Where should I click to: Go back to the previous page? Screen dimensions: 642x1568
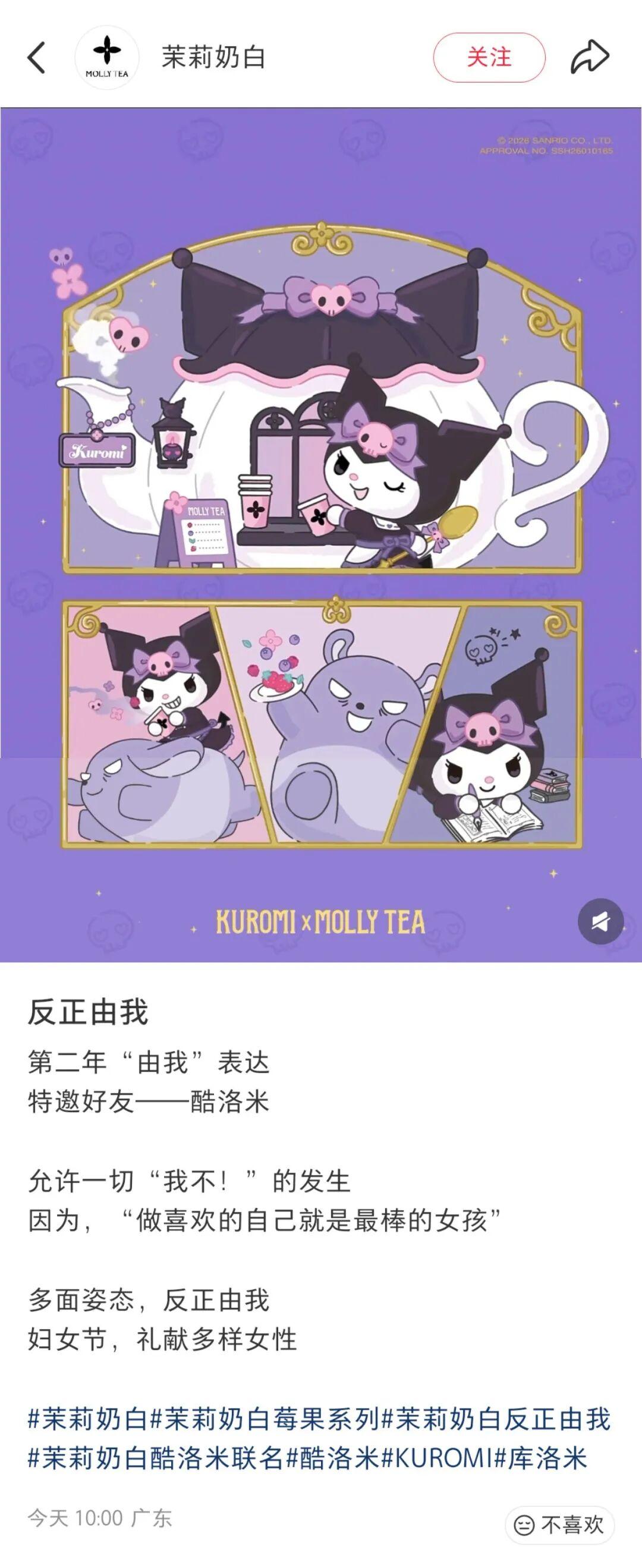tap(36, 58)
